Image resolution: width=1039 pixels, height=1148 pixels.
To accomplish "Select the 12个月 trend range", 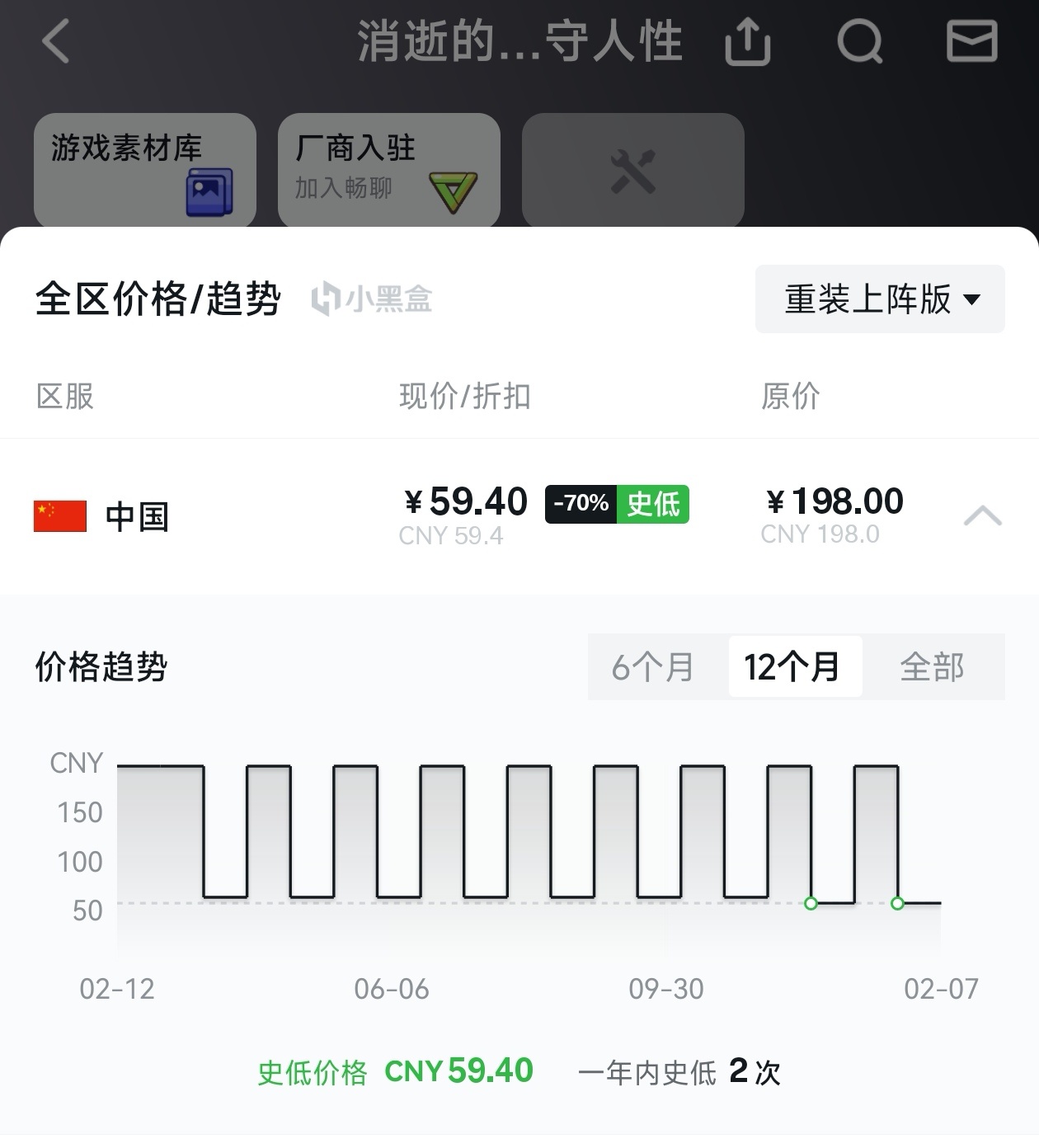I will click(792, 667).
